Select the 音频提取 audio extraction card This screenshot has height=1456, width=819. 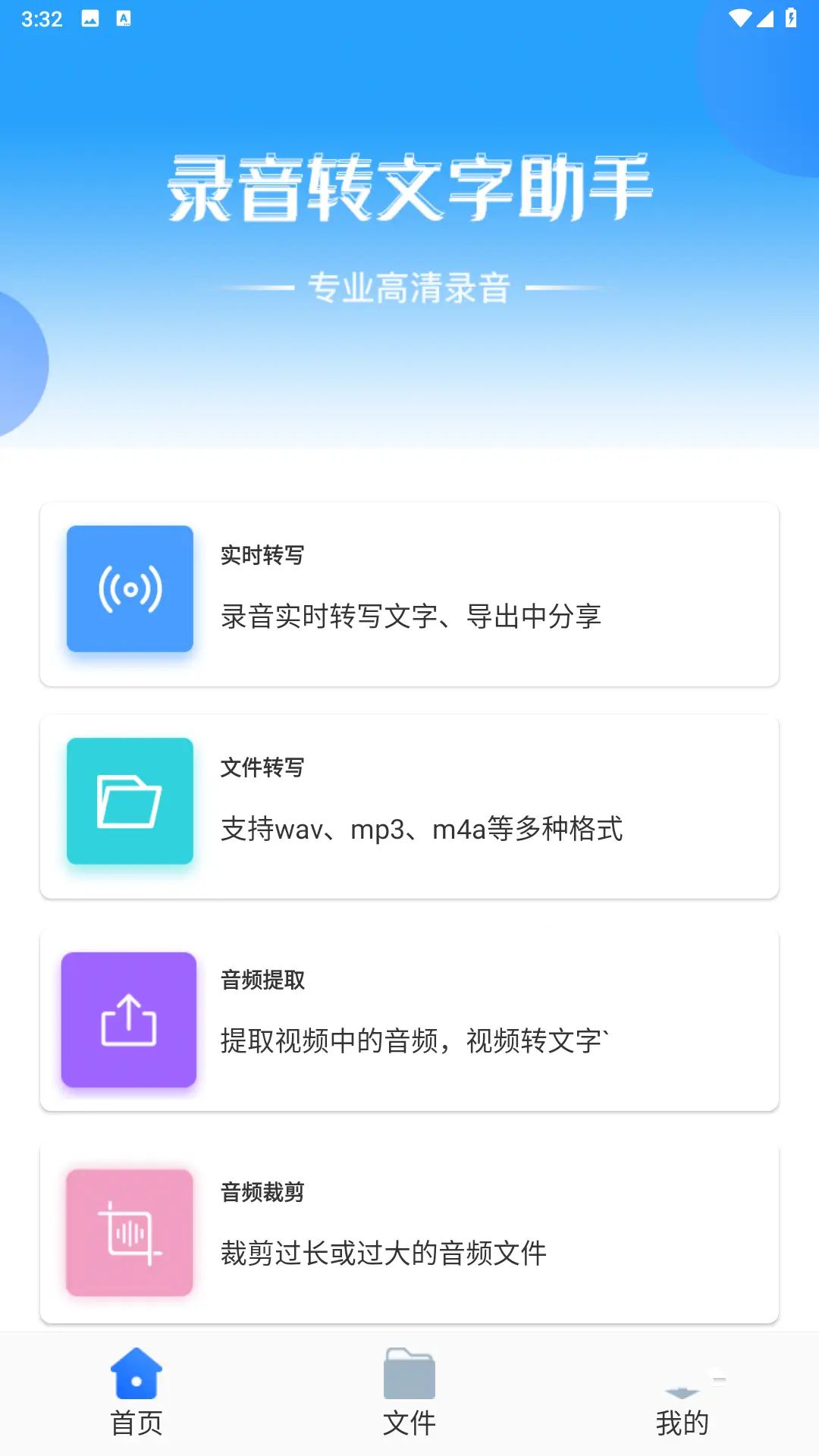pyautogui.click(x=409, y=1018)
